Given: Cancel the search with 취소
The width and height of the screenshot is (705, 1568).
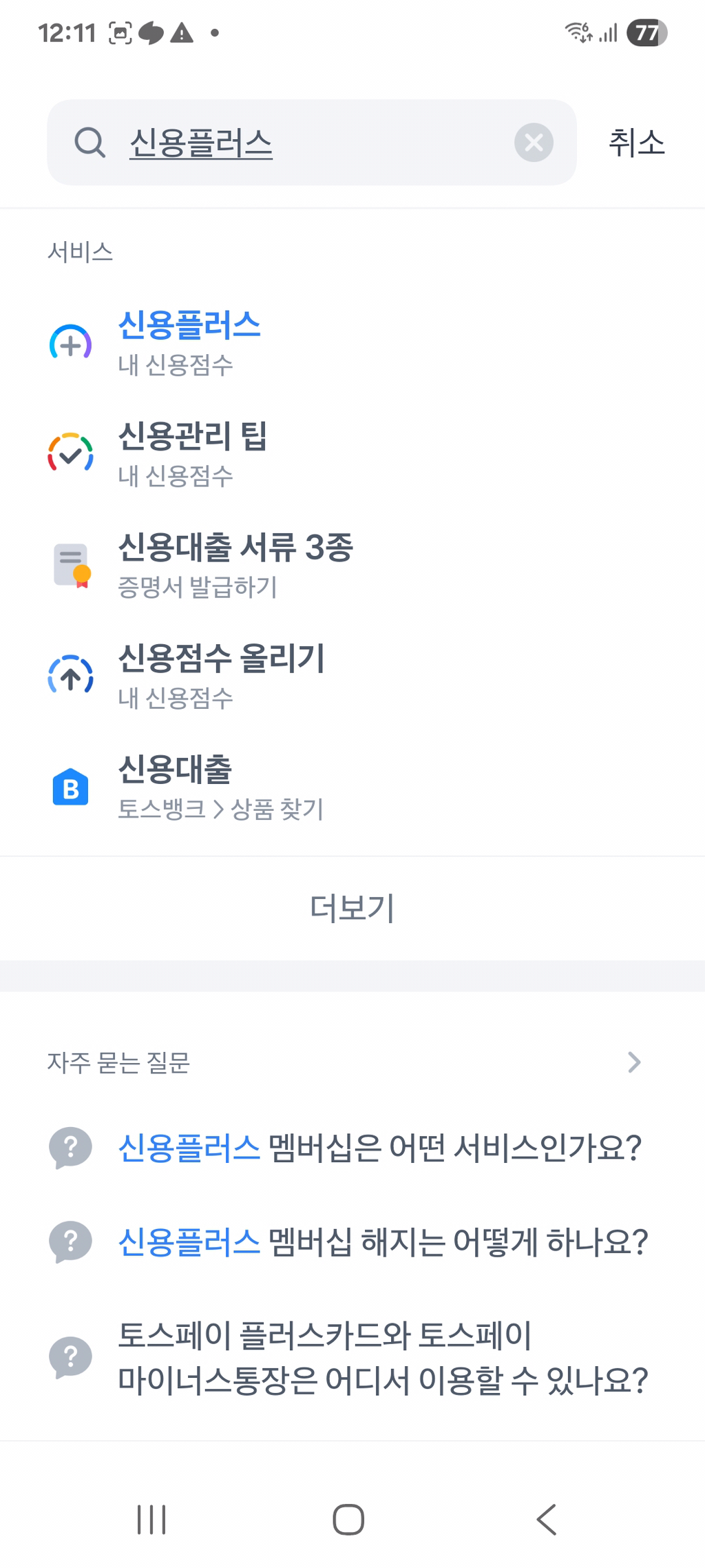Looking at the screenshot, I should 636,143.
